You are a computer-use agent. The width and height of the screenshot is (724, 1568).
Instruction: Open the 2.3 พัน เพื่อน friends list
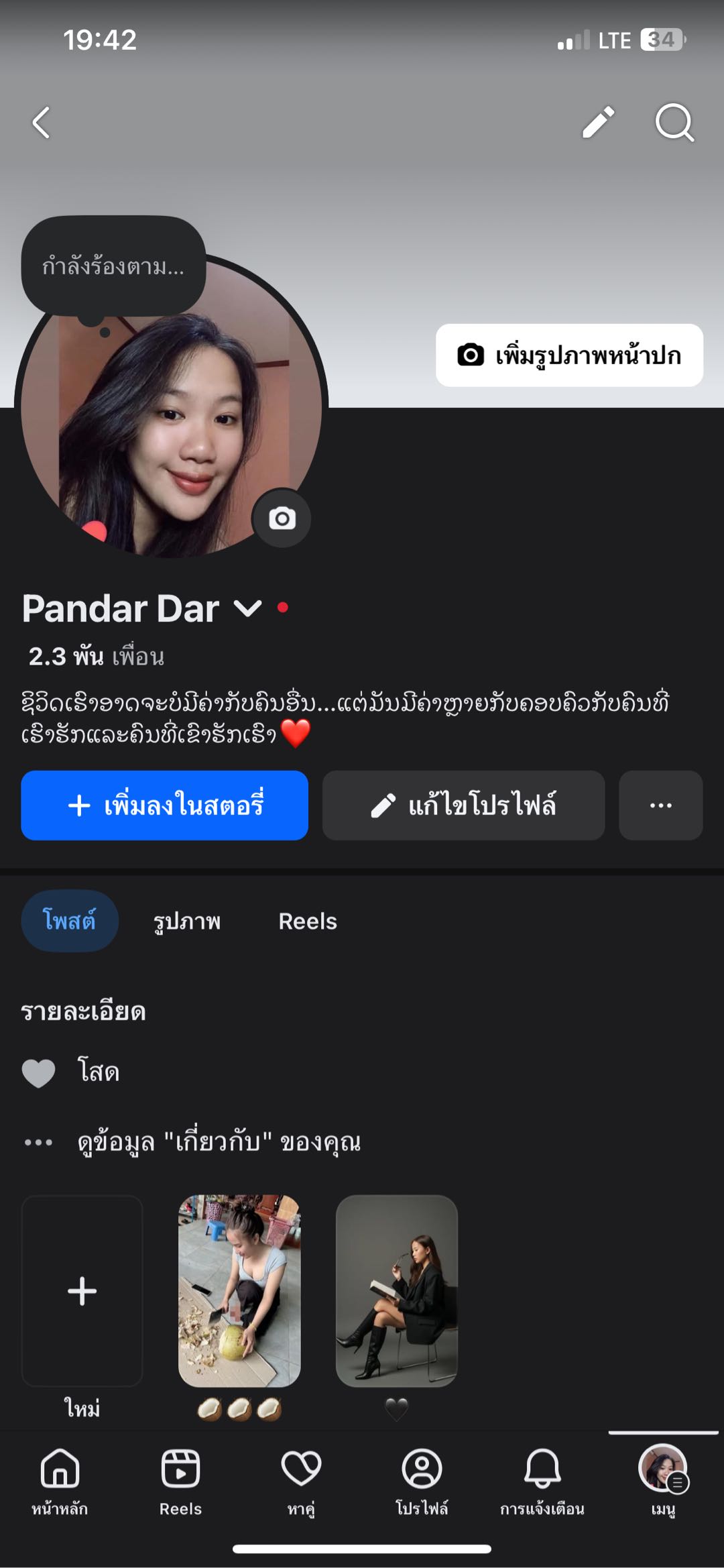[x=97, y=657]
